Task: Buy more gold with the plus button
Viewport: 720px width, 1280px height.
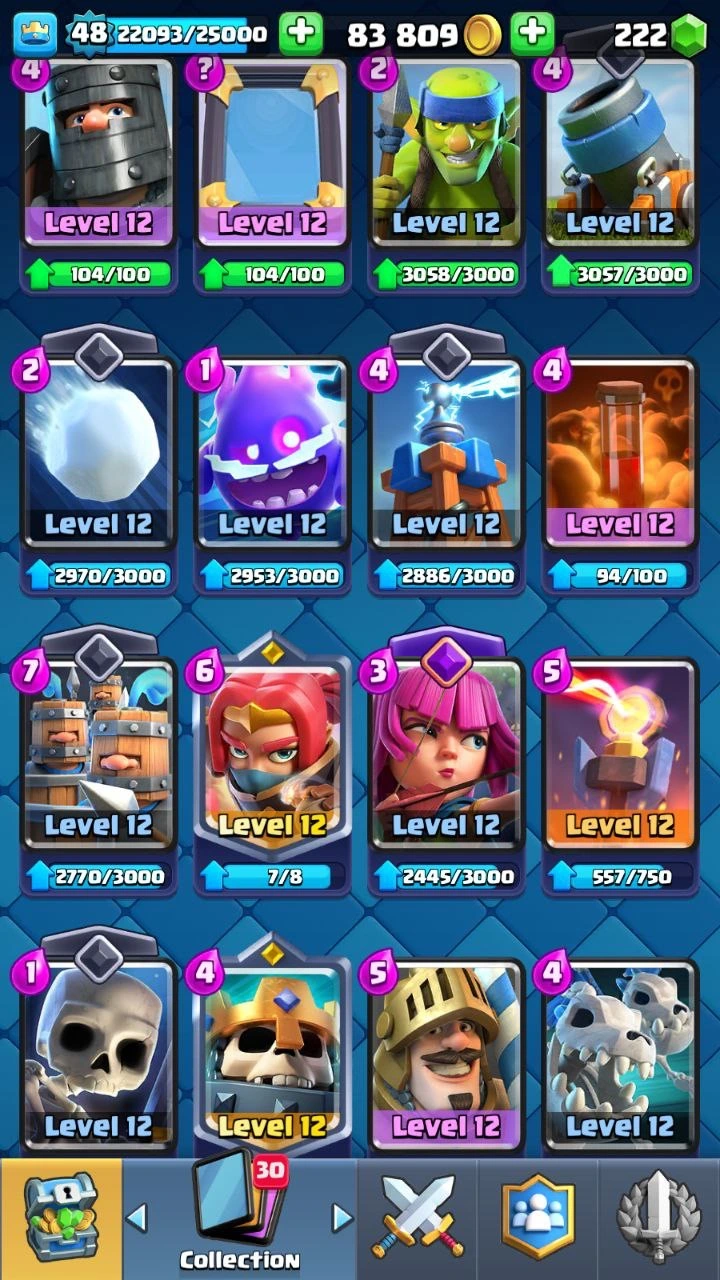Action: click(x=532, y=35)
